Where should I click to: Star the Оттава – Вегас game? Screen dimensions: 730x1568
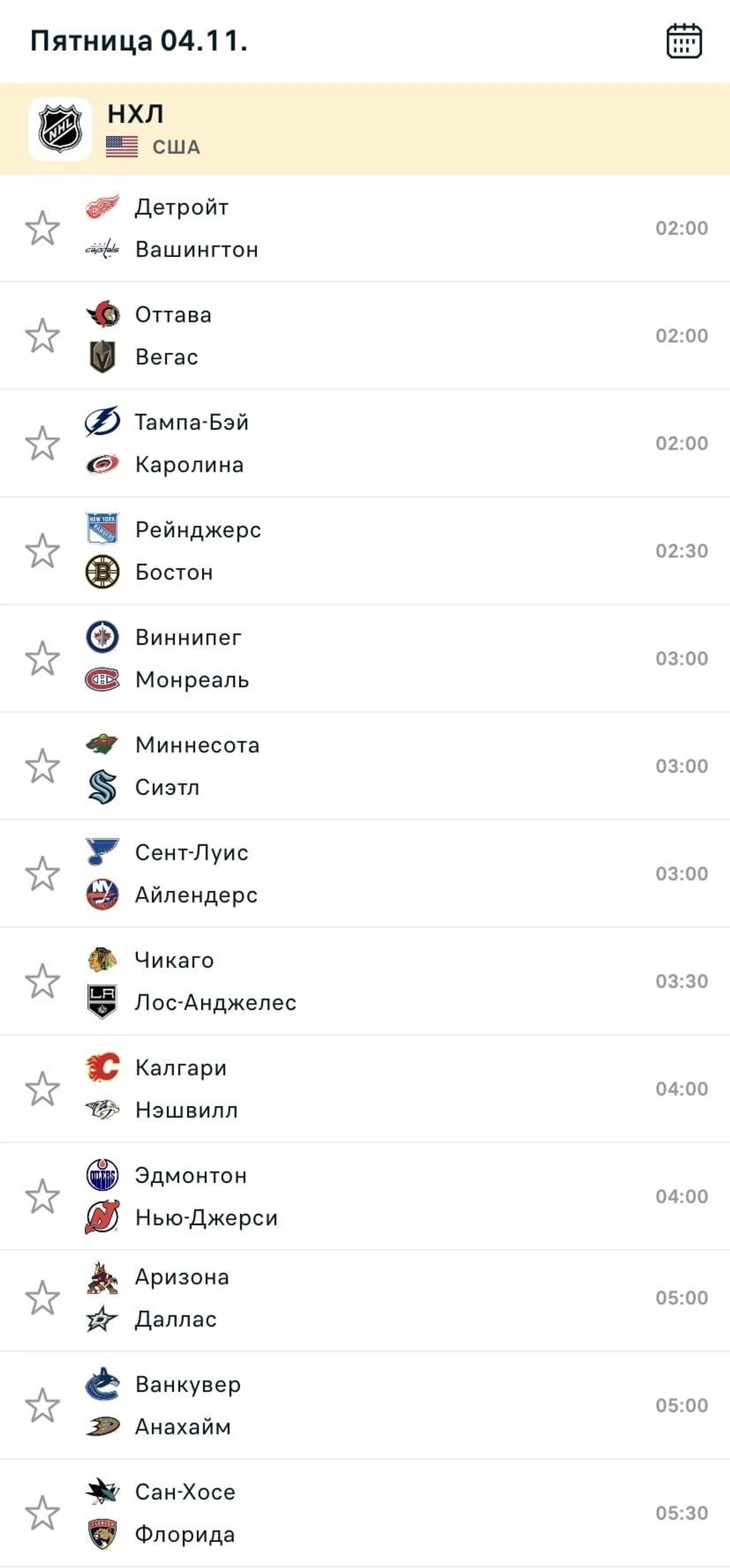(42, 336)
